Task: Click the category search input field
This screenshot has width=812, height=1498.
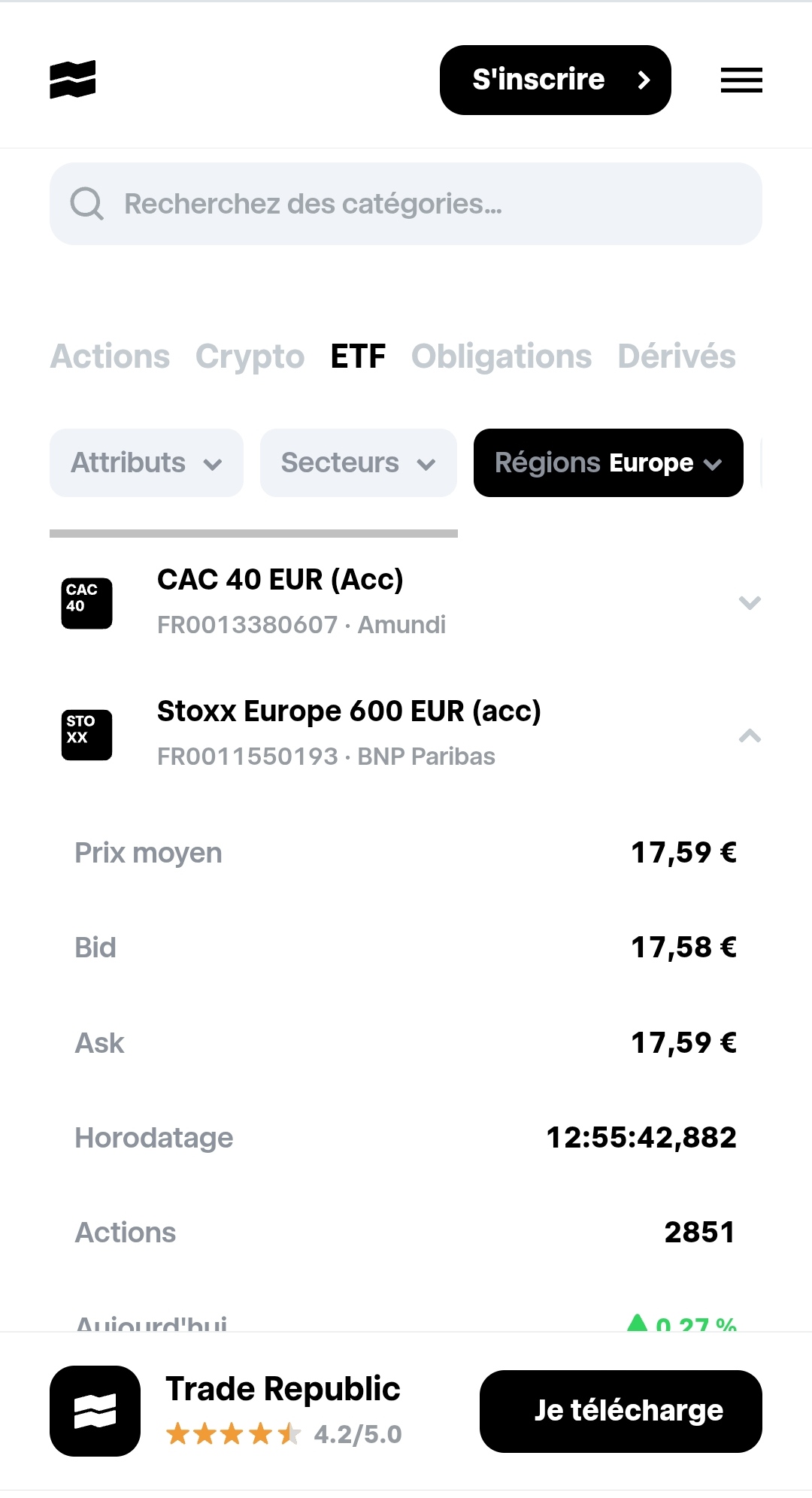Action: [406, 203]
